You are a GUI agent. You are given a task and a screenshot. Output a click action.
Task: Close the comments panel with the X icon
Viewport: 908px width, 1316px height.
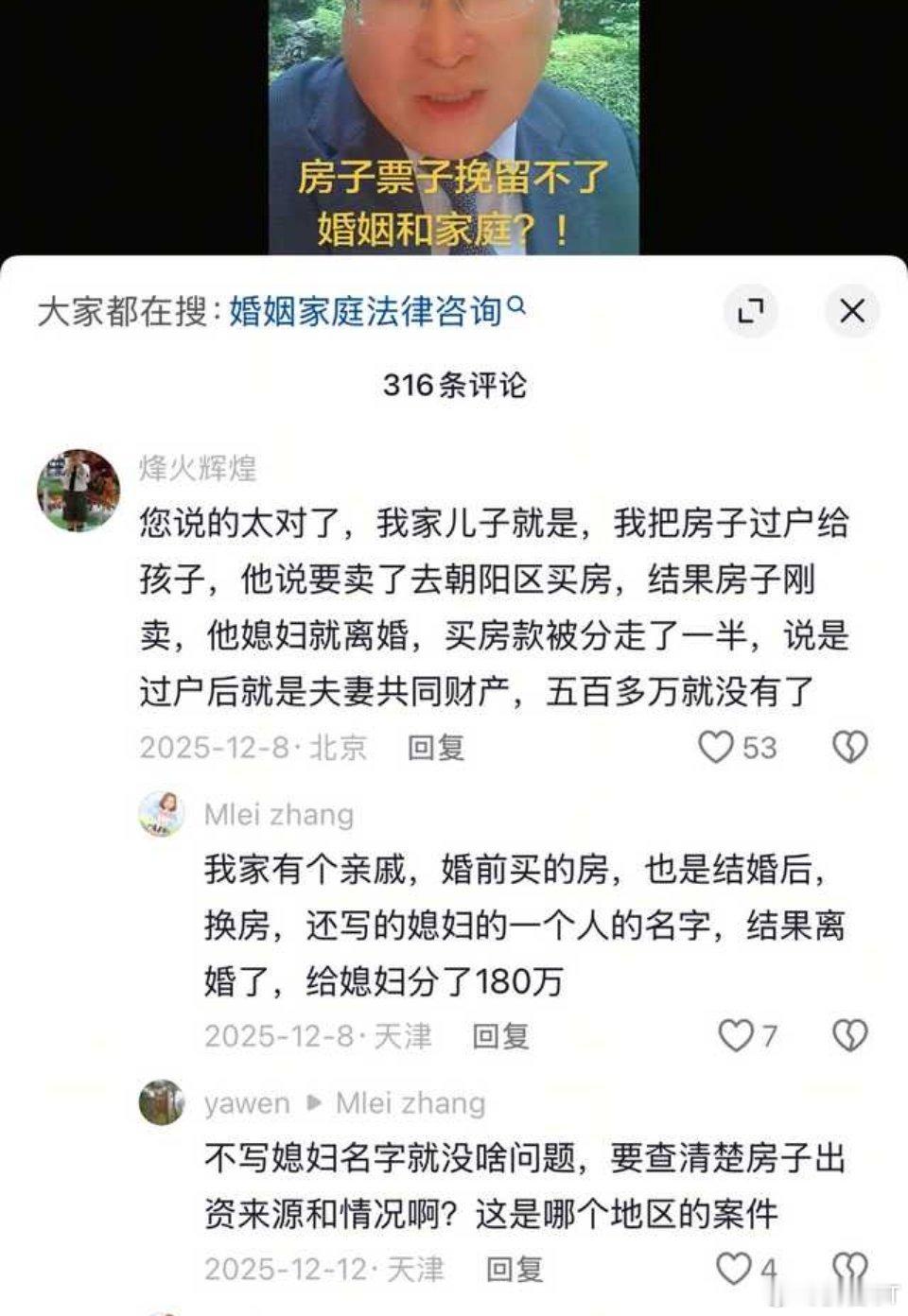852,309
